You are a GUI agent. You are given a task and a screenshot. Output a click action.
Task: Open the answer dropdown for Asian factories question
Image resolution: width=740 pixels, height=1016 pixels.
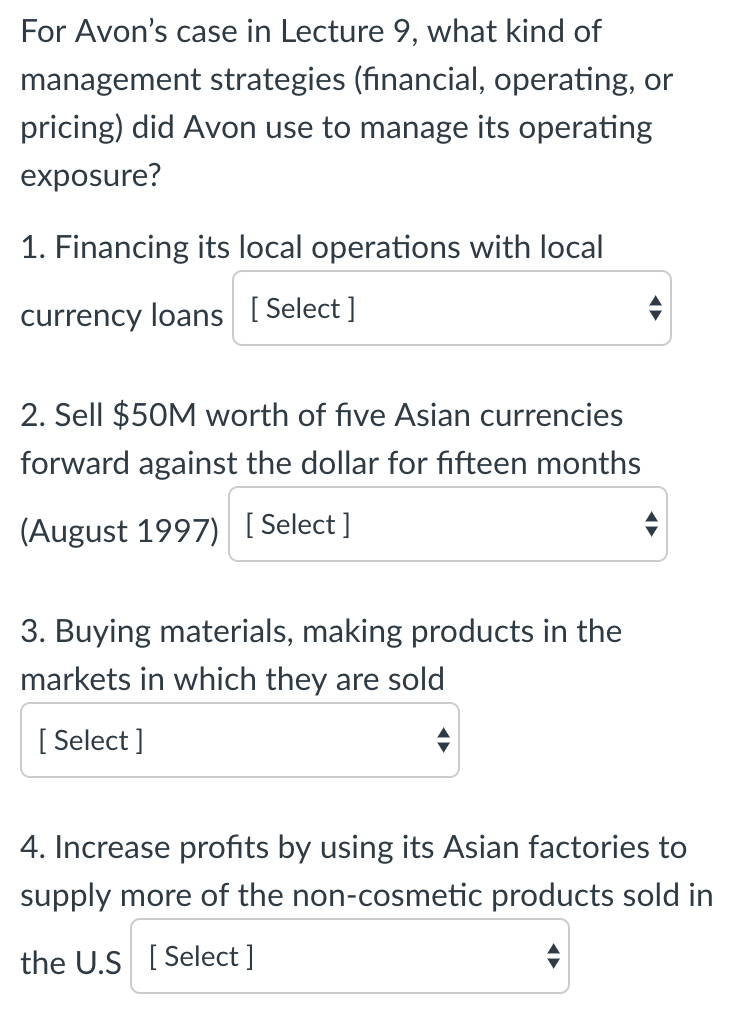click(x=350, y=956)
